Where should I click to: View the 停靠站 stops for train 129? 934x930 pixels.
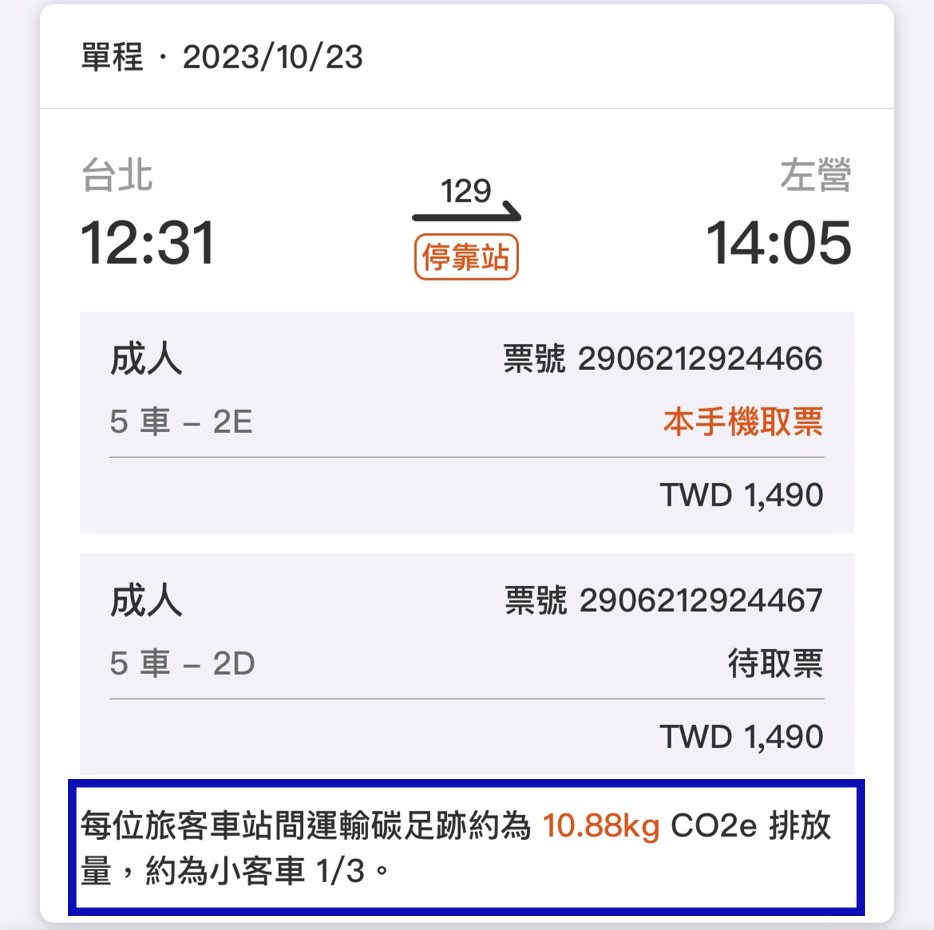tap(466, 259)
